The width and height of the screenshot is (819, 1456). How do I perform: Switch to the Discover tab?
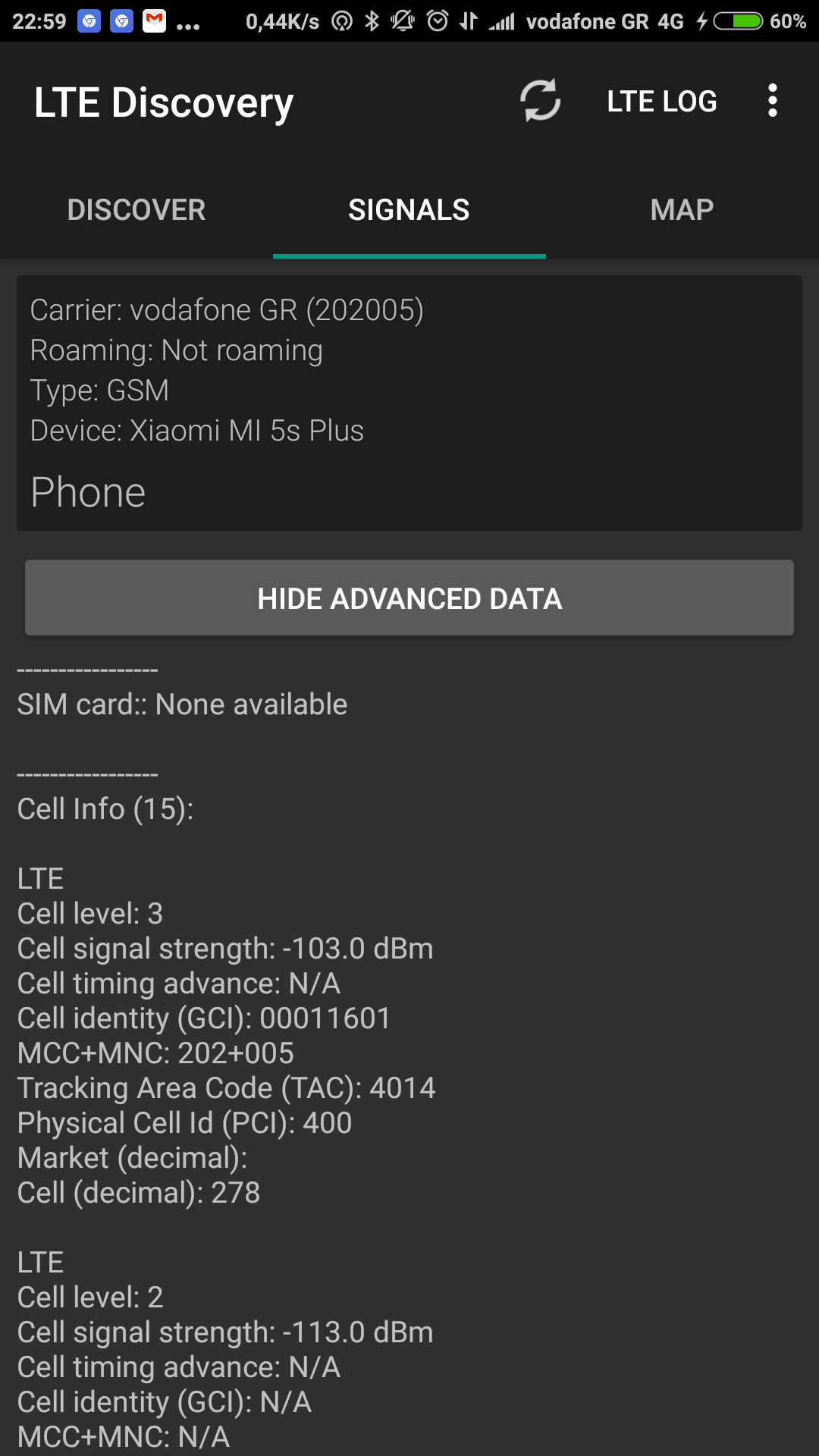pos(136,210)
